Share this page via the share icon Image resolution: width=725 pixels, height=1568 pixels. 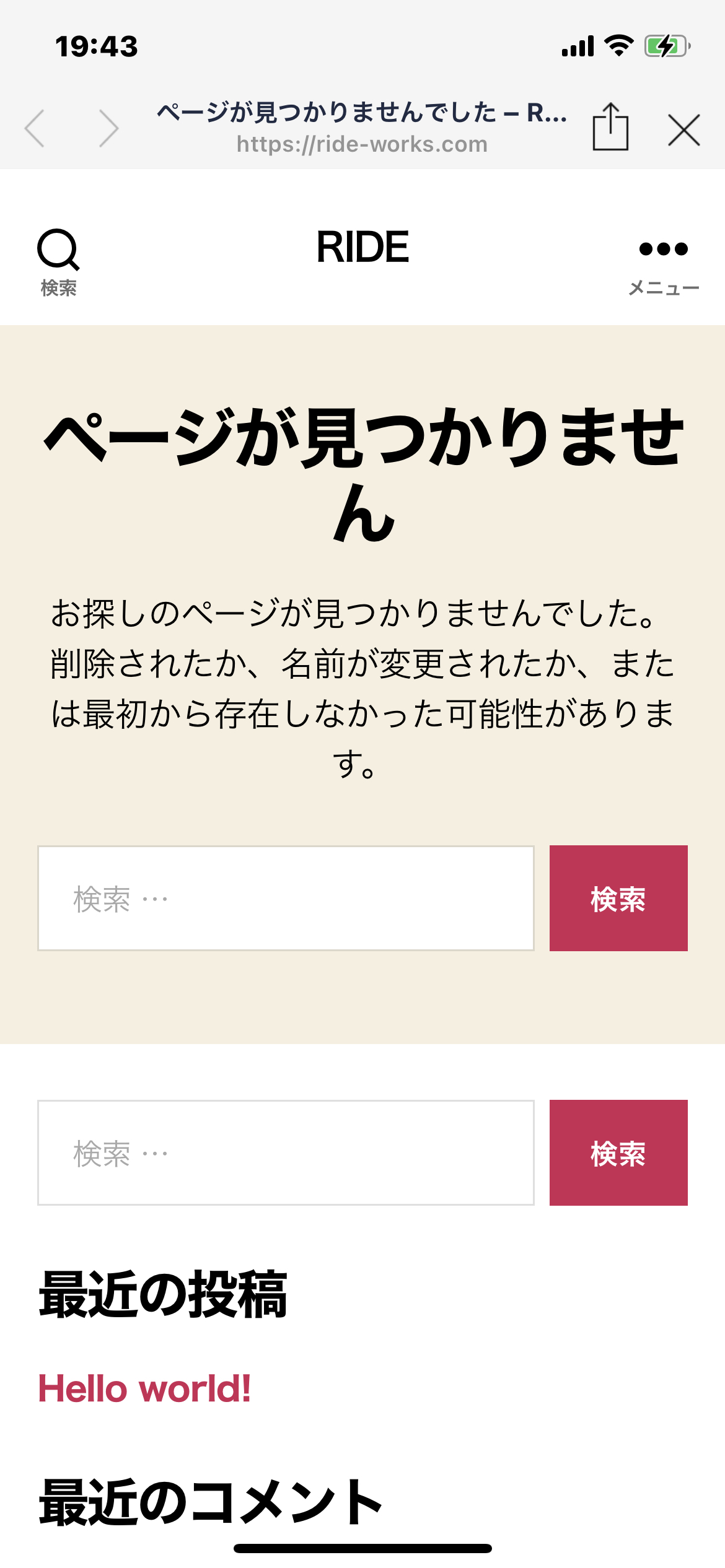point(611,126)
